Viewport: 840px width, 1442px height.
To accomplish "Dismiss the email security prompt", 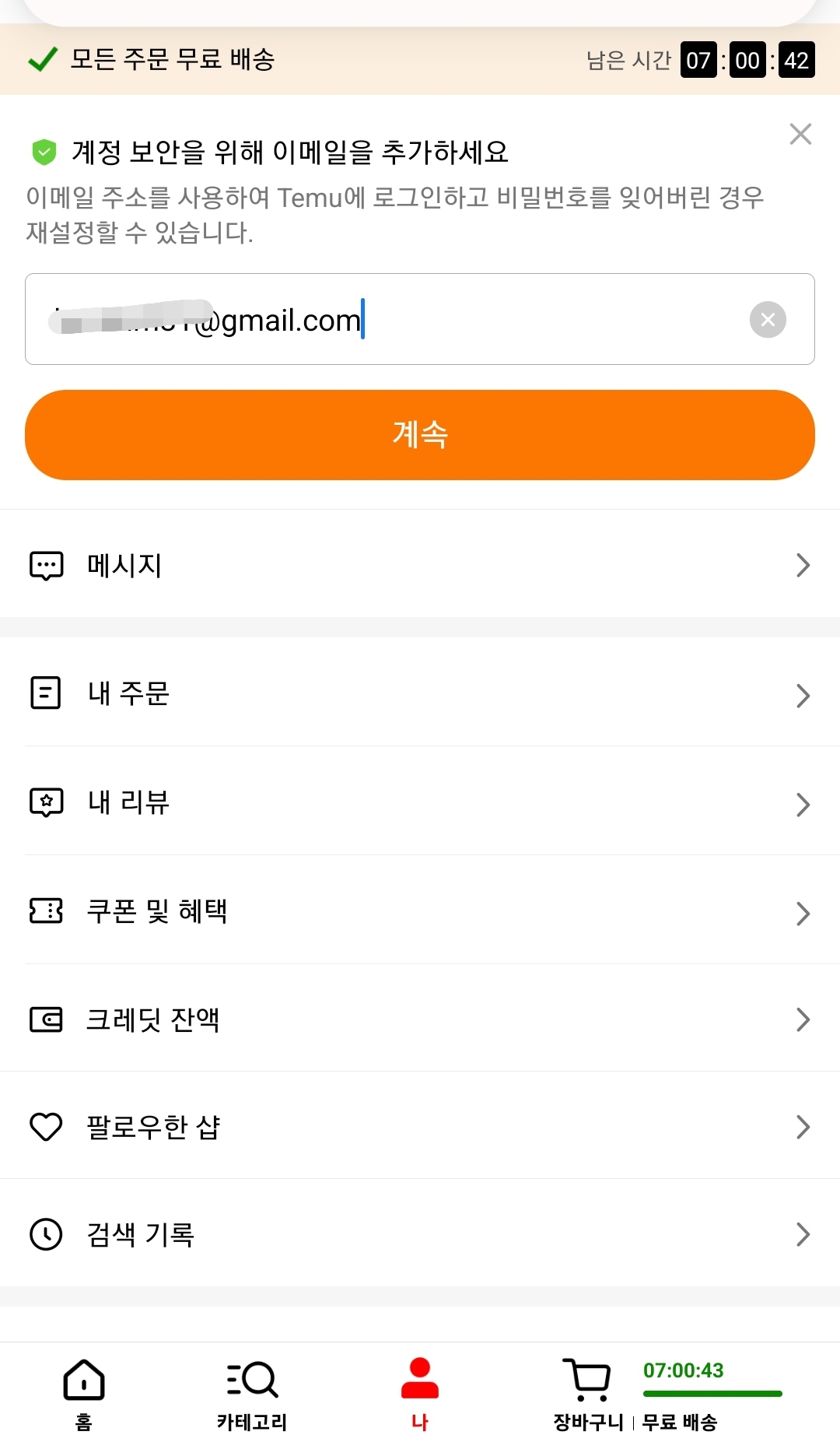I will click(x=800, y=134).
